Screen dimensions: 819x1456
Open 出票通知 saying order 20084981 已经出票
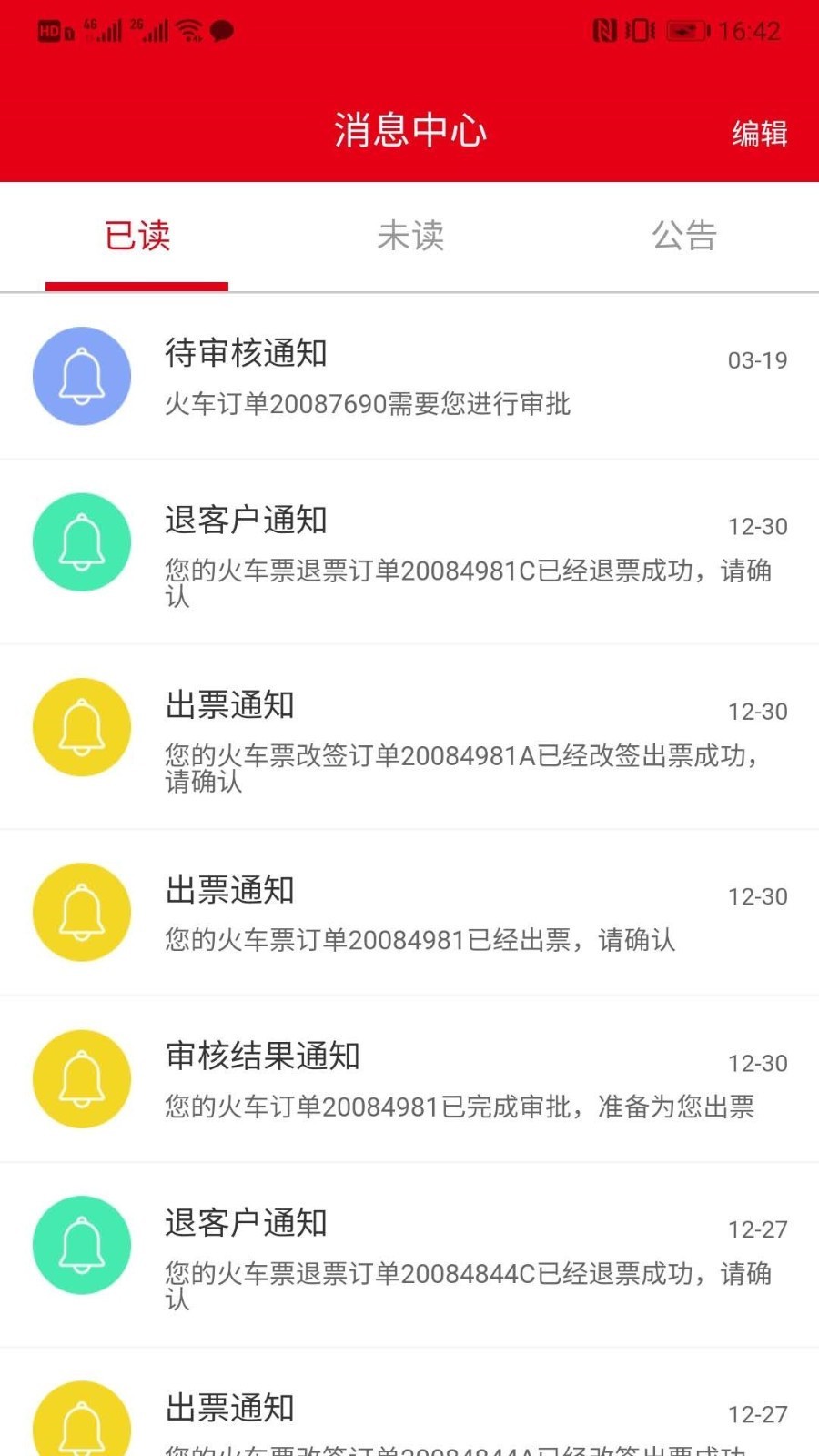pos(409,912)
